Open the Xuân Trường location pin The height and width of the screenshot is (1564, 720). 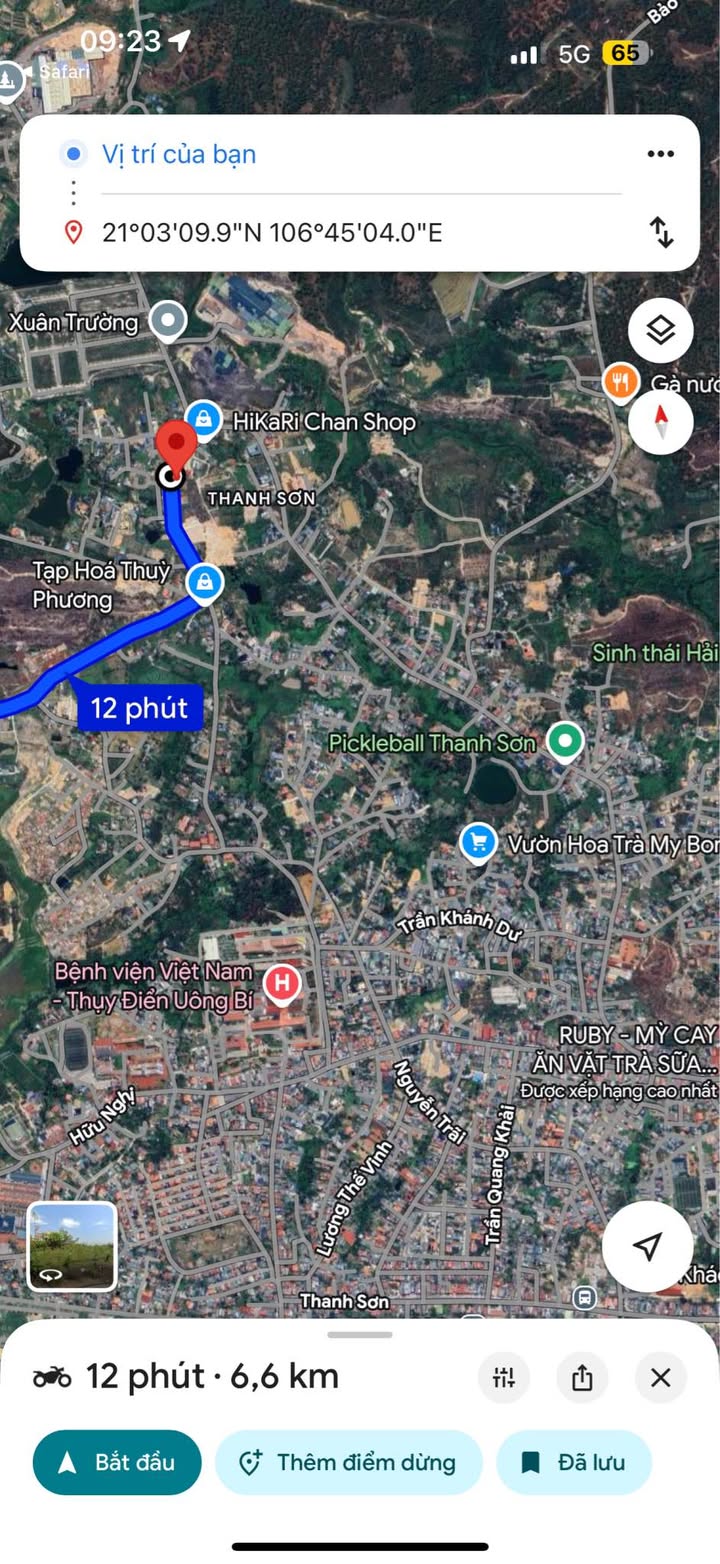pos(167,321)
